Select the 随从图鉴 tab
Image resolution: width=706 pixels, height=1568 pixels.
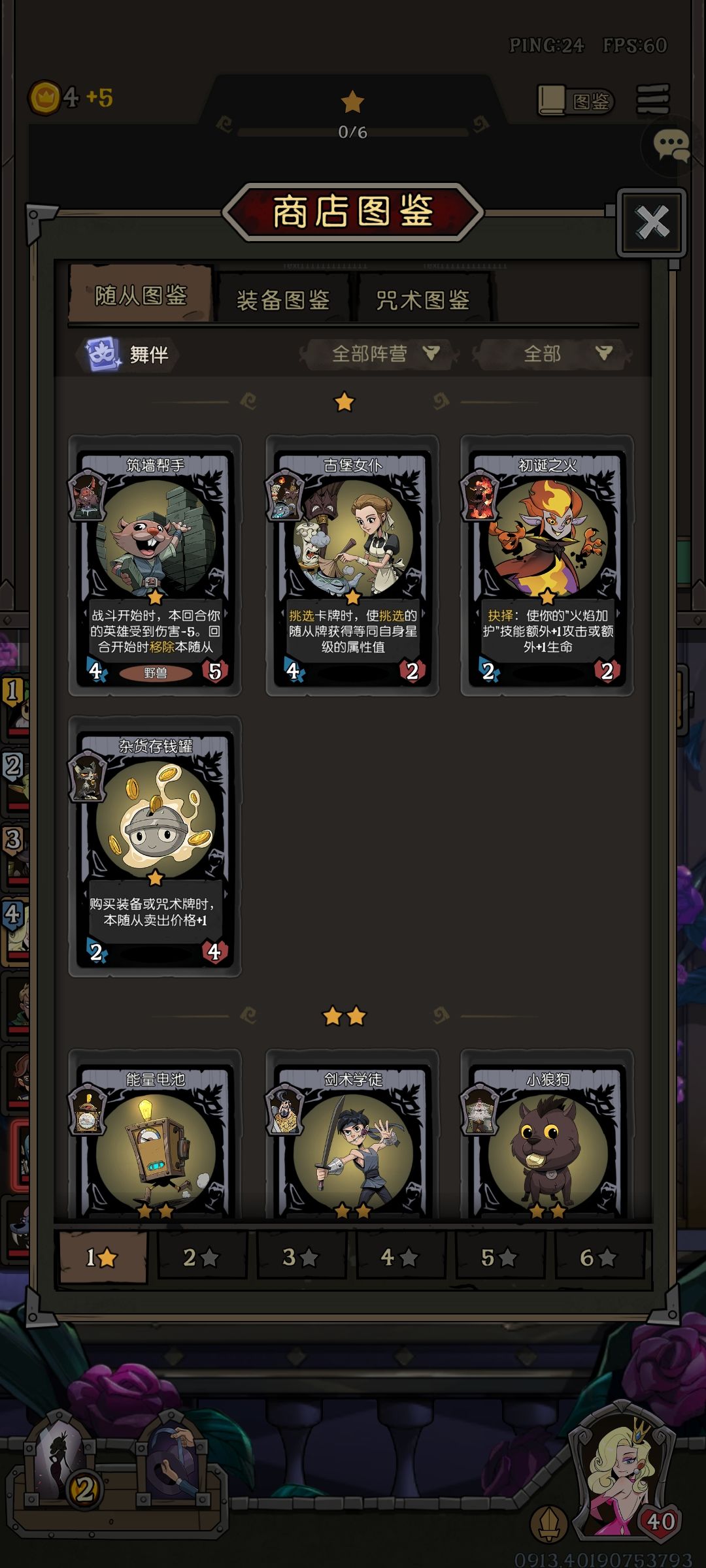coord(141,295)
